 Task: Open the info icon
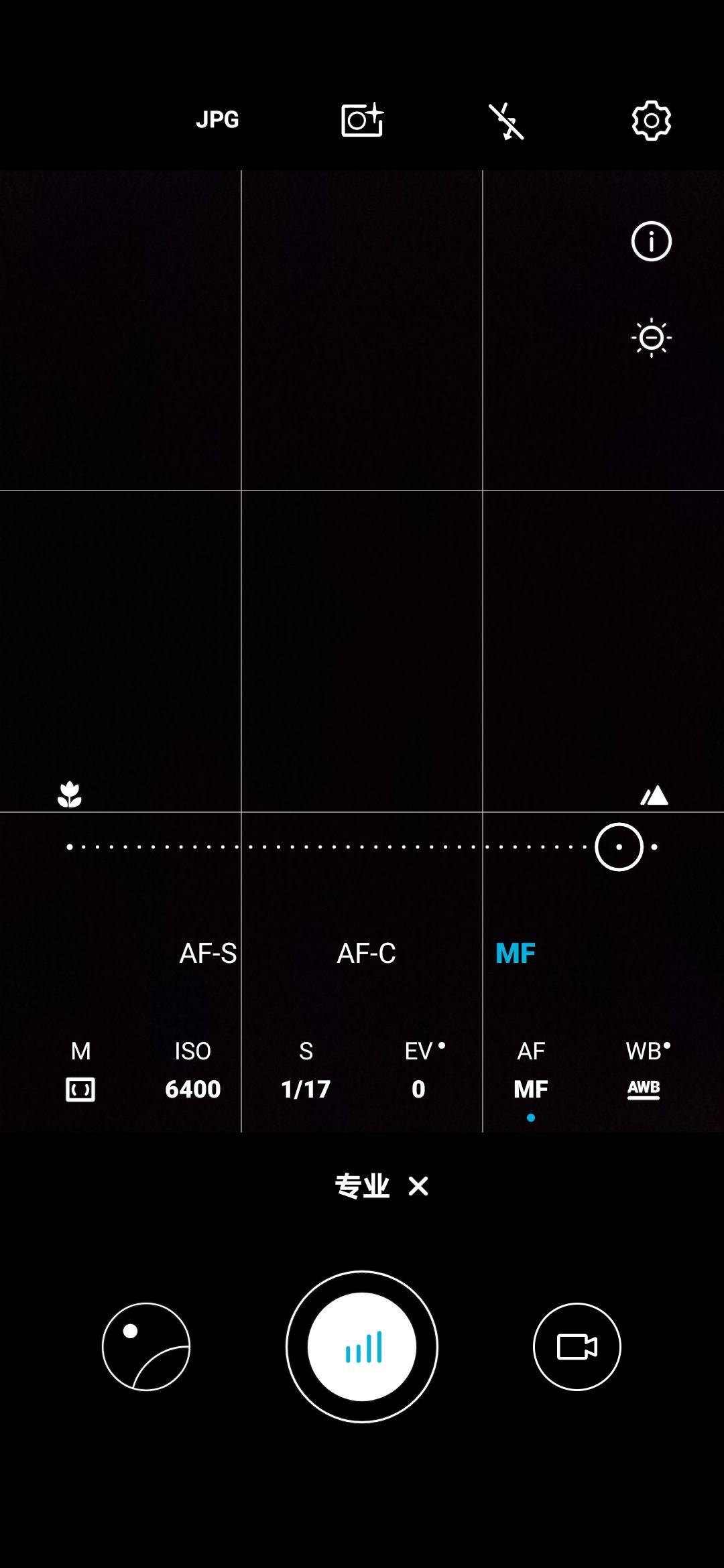point(651,241)
